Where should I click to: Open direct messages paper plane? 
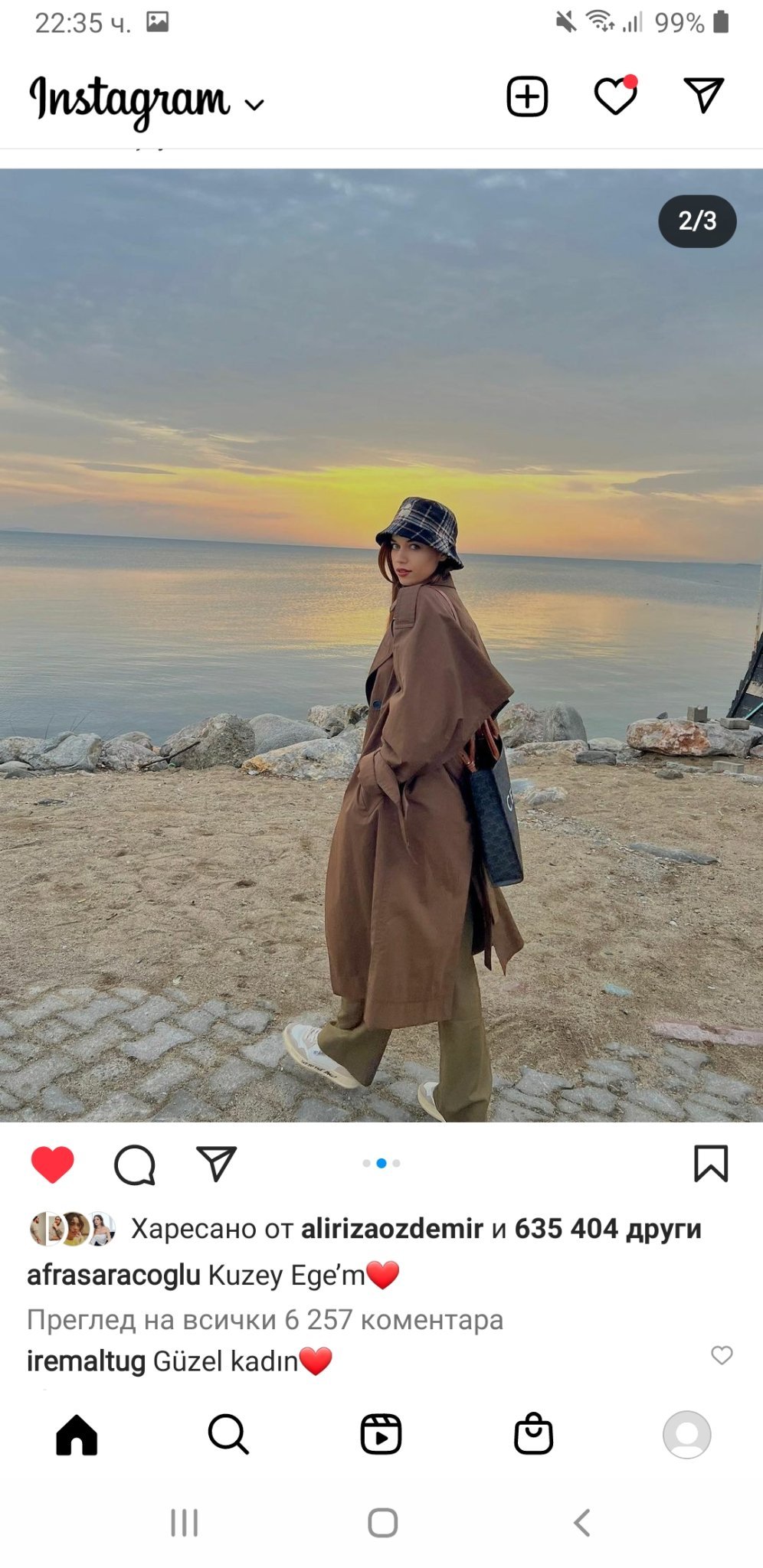pos(703,95)
